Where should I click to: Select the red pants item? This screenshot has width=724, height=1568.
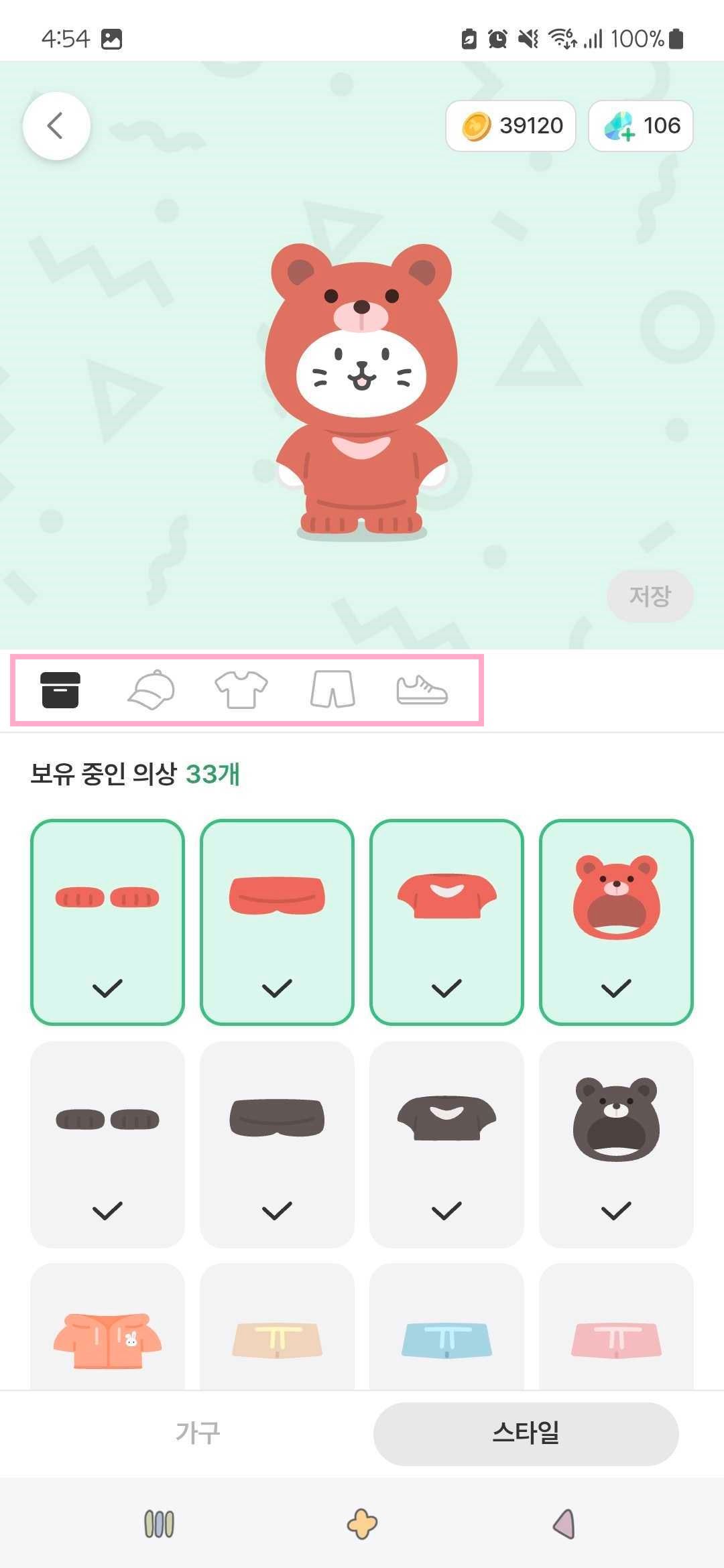coord(277,921)
